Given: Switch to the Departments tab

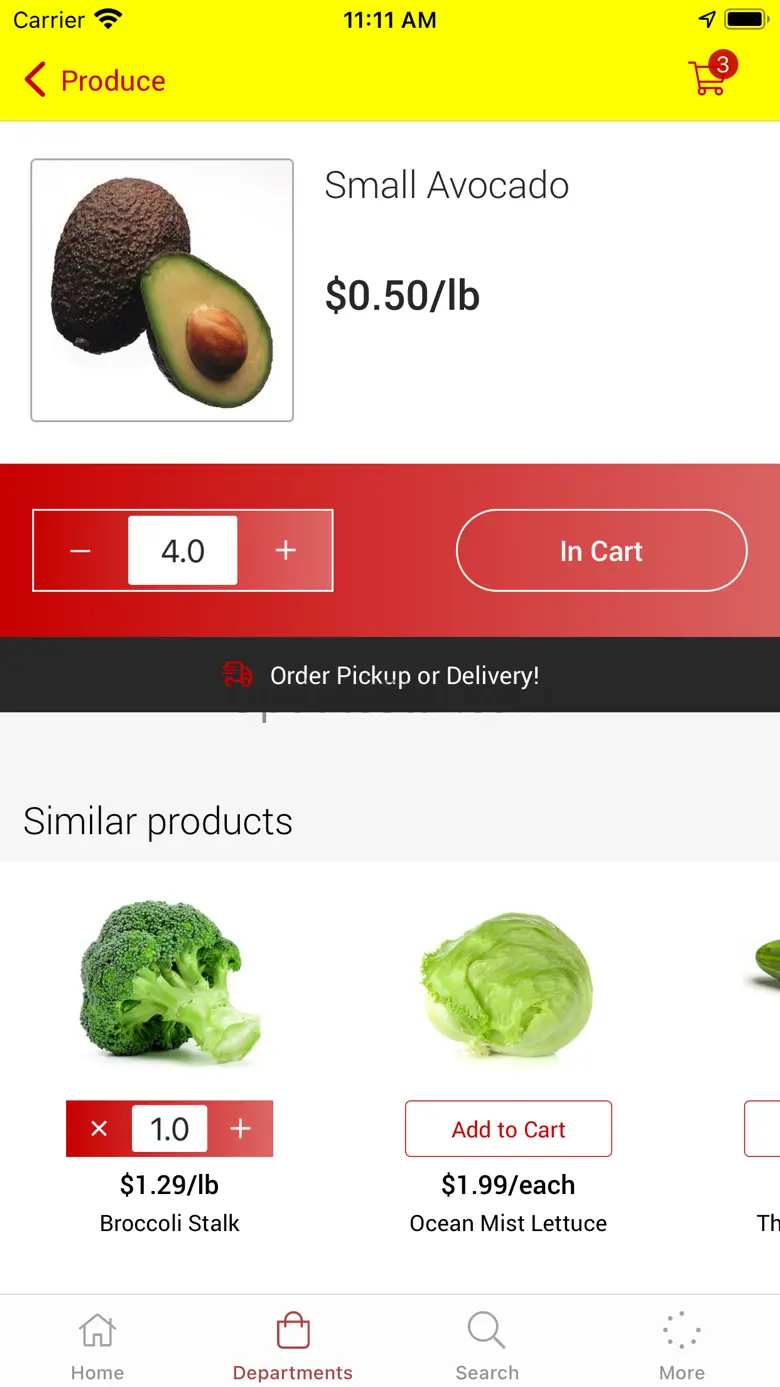Looking at the screenshot, I should point(293,1346).
